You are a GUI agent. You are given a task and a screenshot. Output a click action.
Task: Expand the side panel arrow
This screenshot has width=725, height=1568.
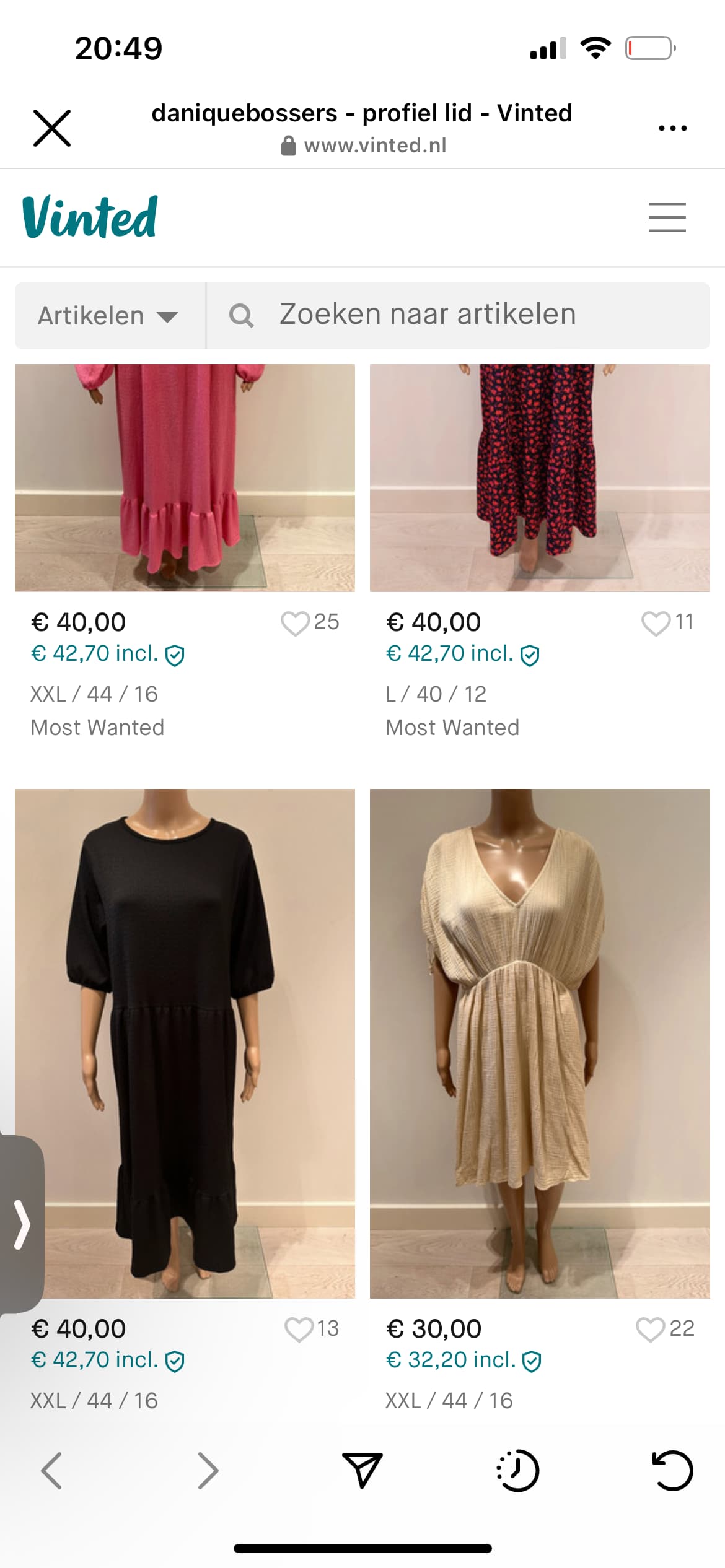point(22,1224)
